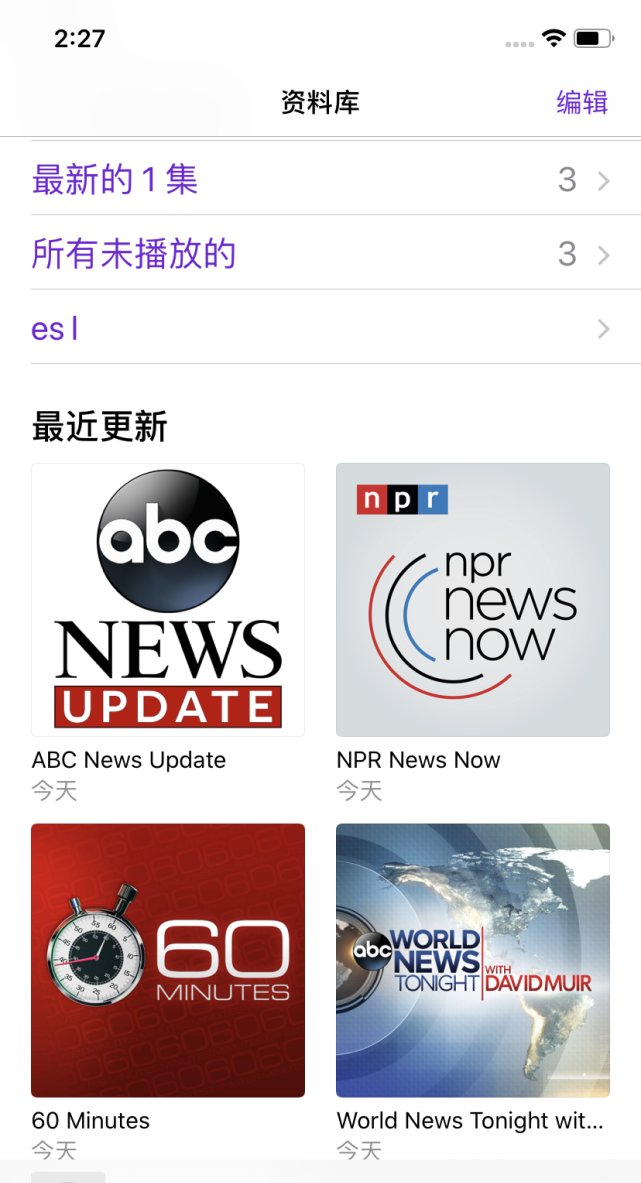
Task: Open the ABC News Update podcast
Action: coord(168,600)
